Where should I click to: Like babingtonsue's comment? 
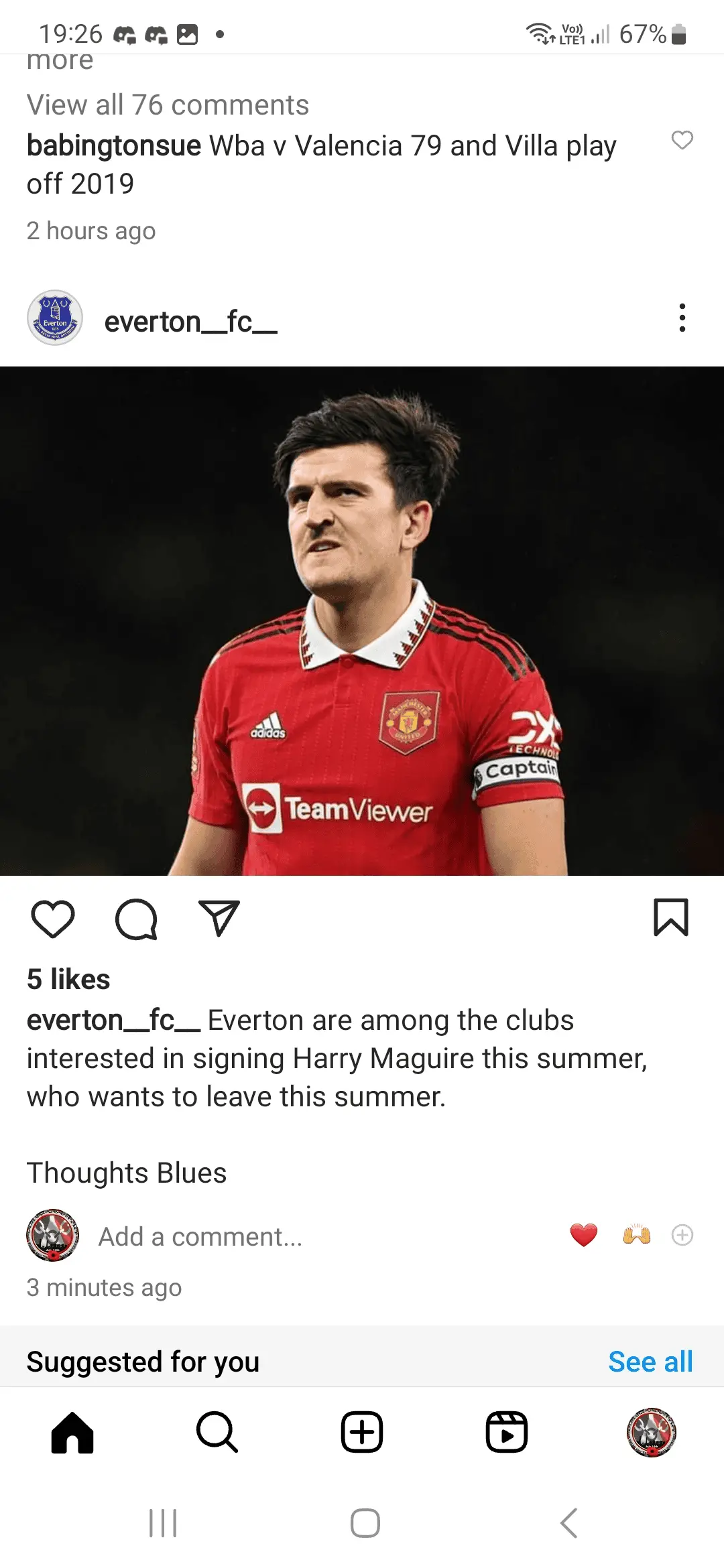pyautogui.click(x=682, y=140)
